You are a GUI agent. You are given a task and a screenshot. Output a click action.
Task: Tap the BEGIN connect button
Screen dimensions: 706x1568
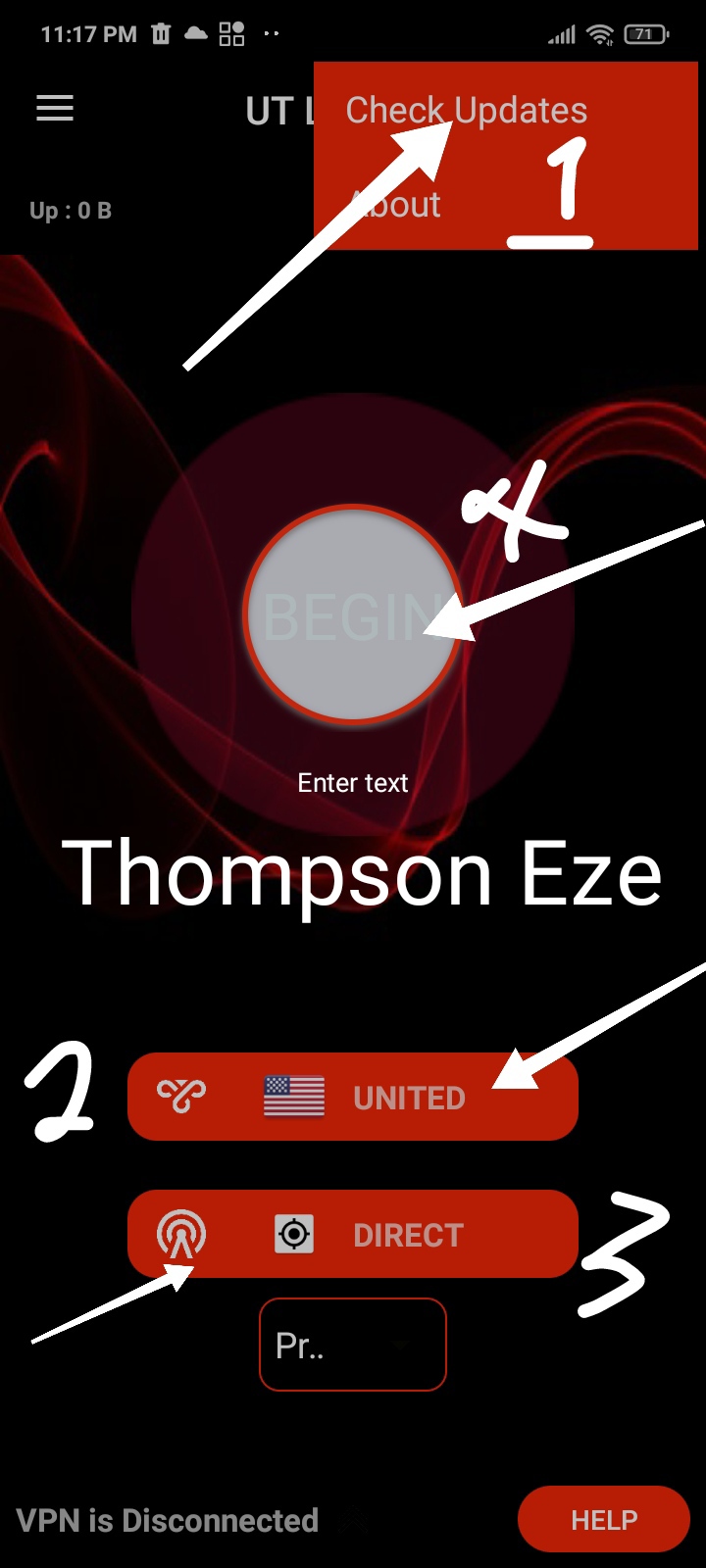353,615
